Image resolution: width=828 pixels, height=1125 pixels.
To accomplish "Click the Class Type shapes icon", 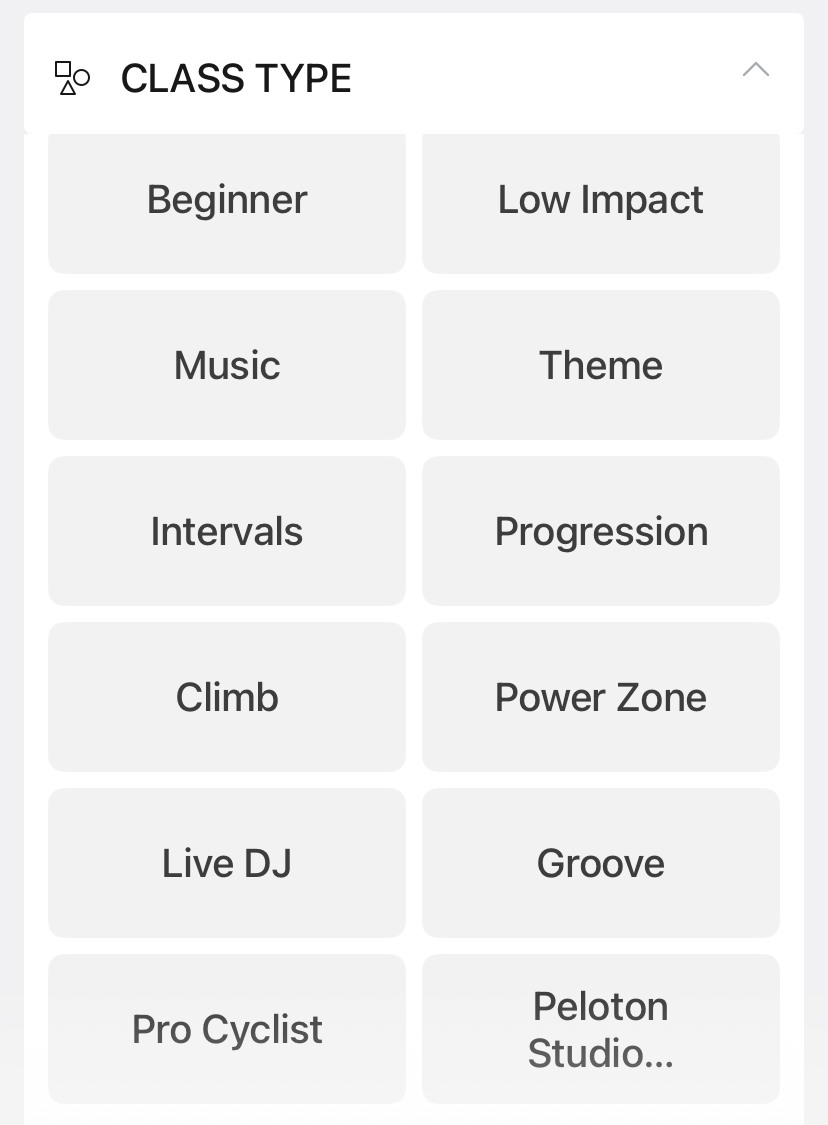I will (71, 77).
